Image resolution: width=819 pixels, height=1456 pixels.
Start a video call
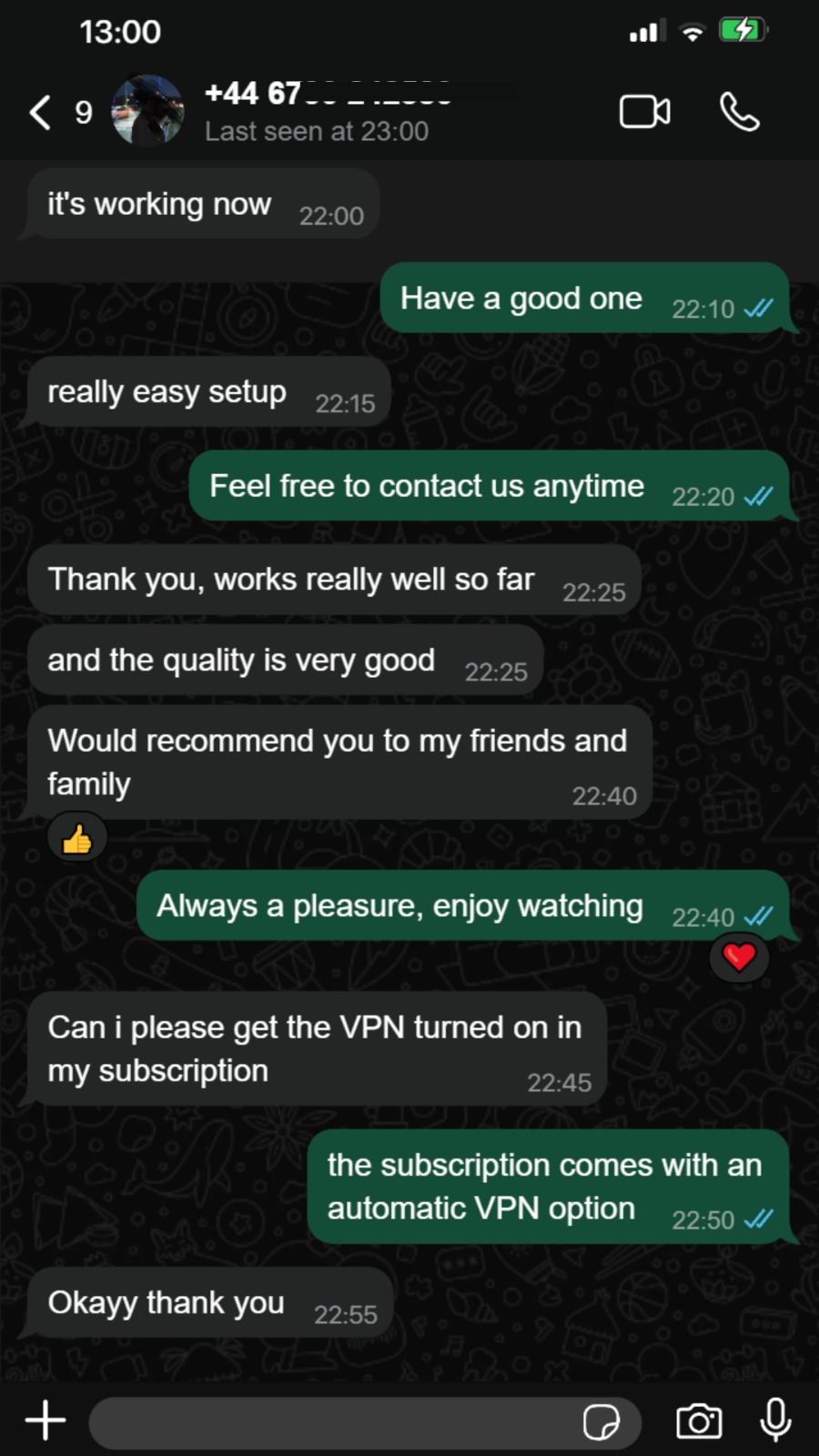click(x=644, y=112)
